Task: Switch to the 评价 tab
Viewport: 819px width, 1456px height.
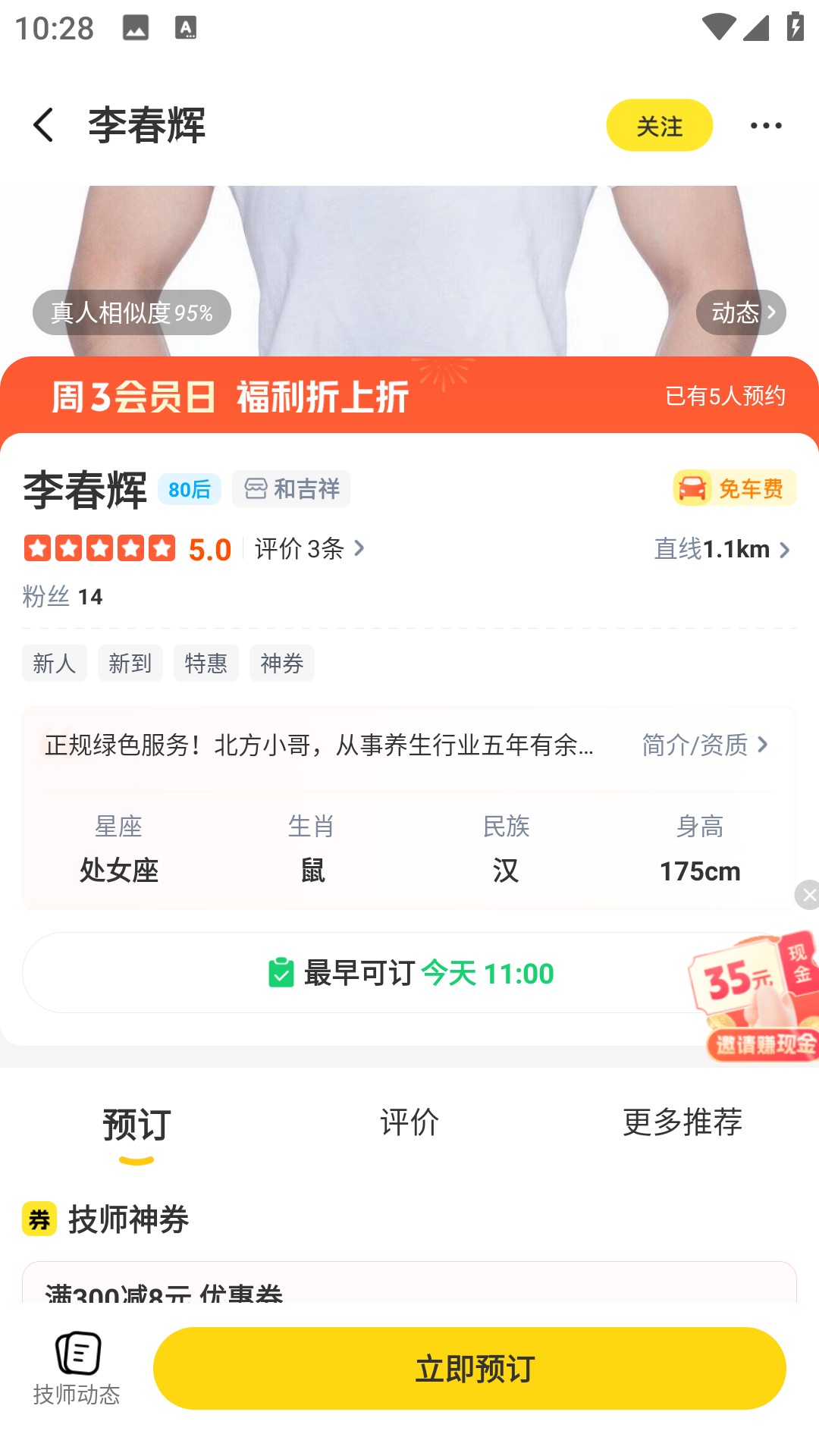Action: (x=408, y=1123)
